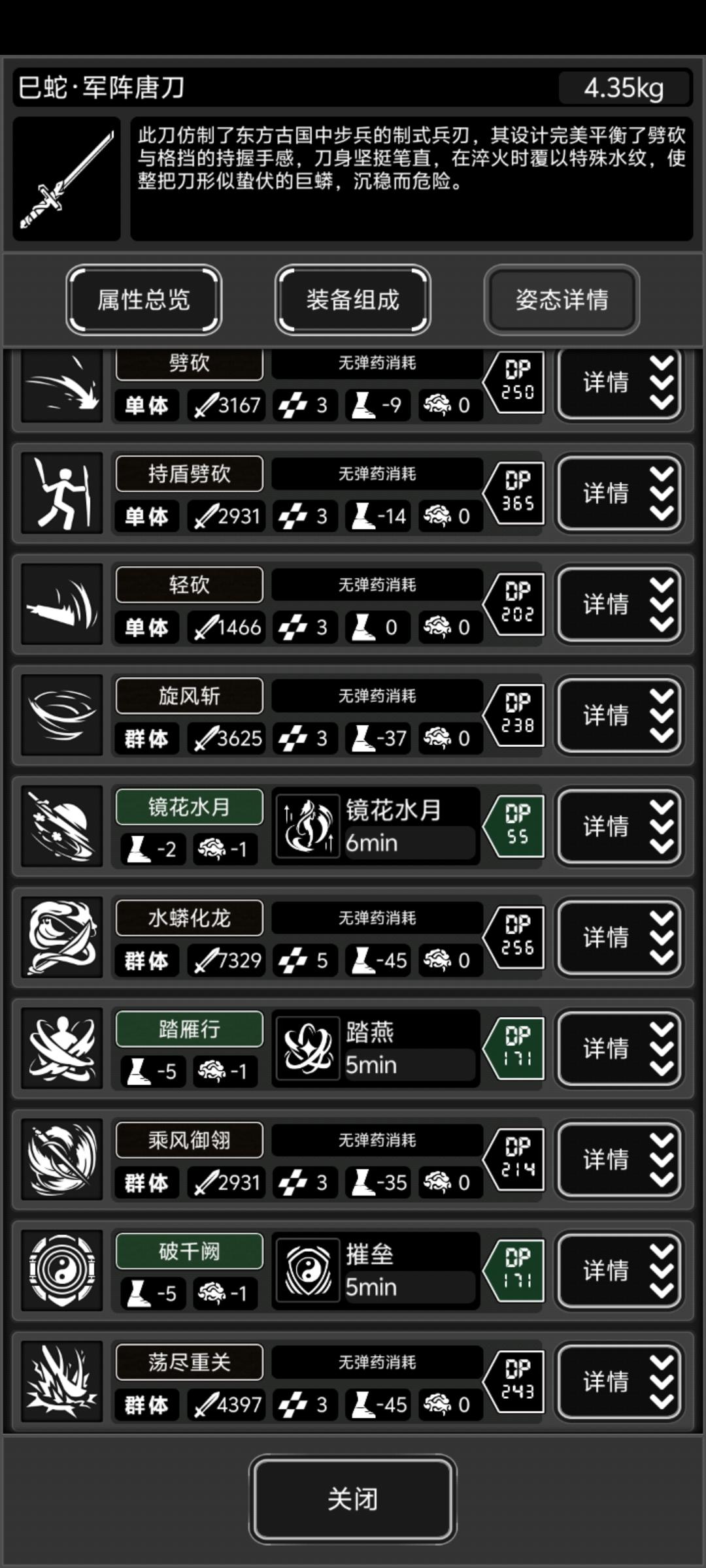706x1568 pixels.
Task: Toggle the green 踏雁行 stance label
Action: (x=188, y=1028)
